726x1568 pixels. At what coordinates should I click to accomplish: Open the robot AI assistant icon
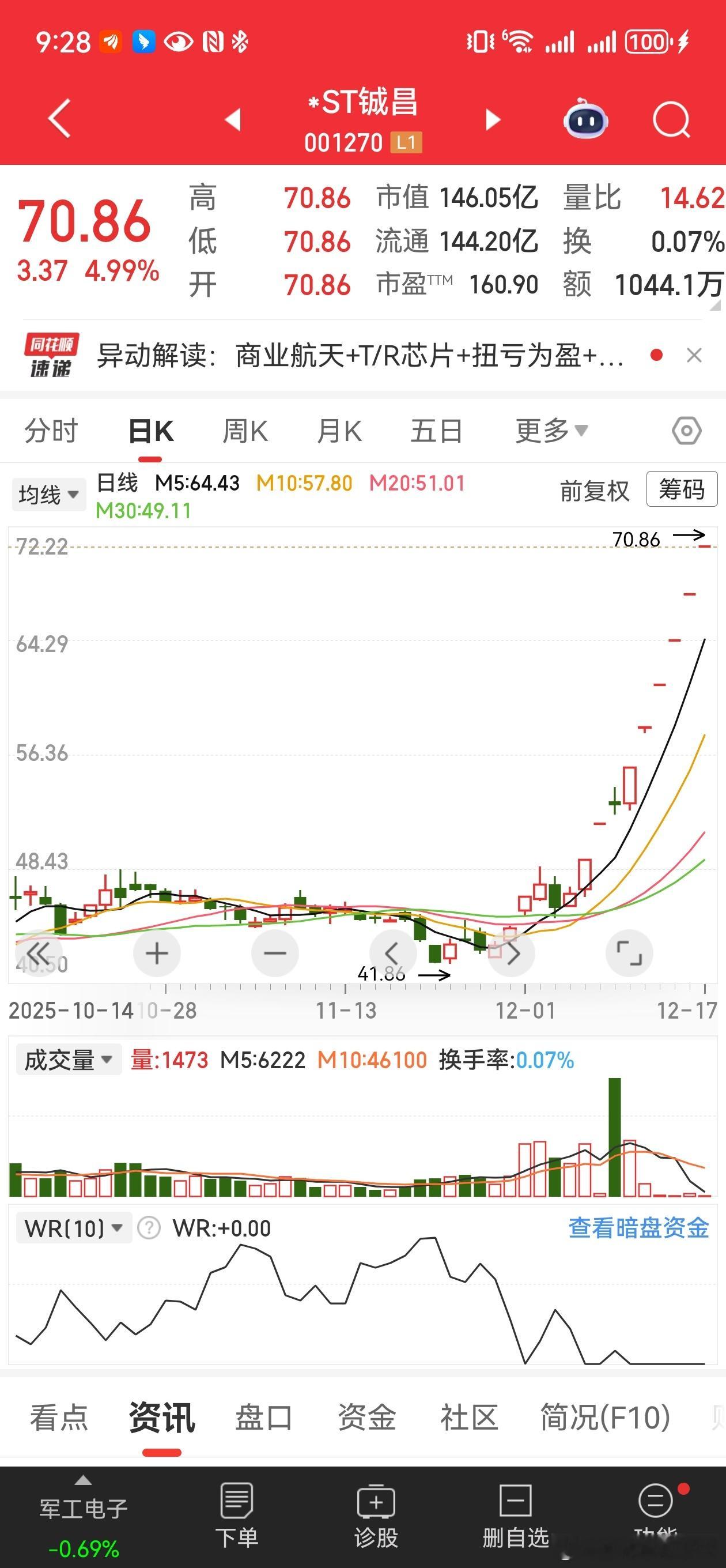pos(585,118)
